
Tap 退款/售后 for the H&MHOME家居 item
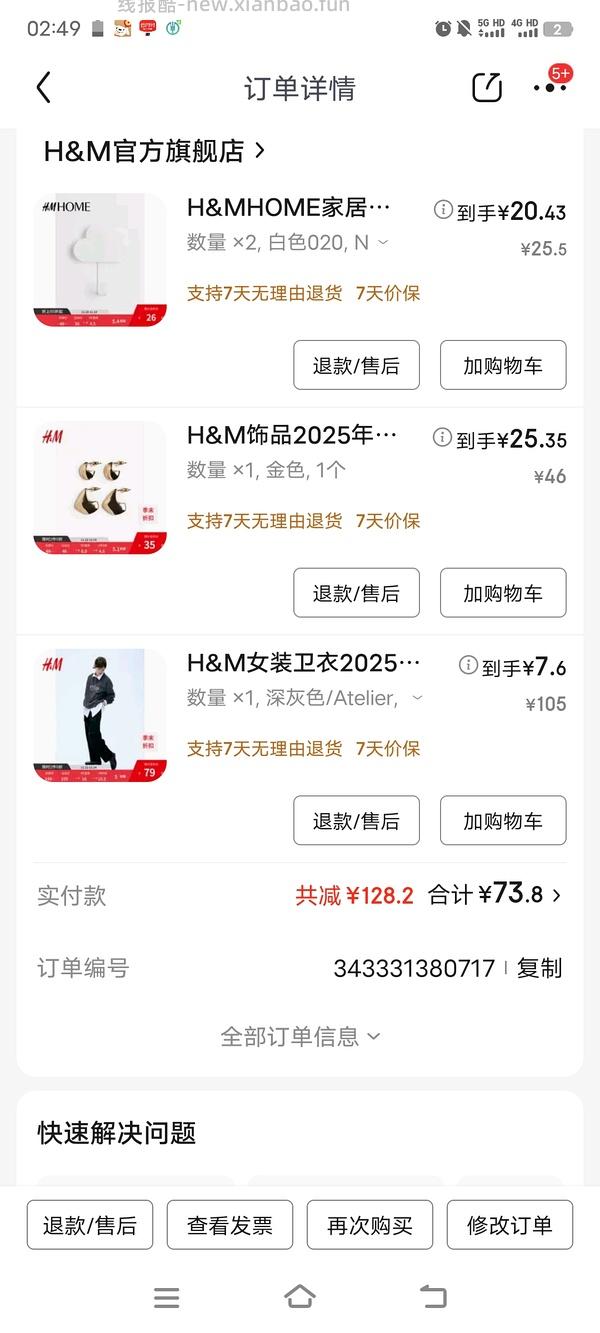click(356, 365)
